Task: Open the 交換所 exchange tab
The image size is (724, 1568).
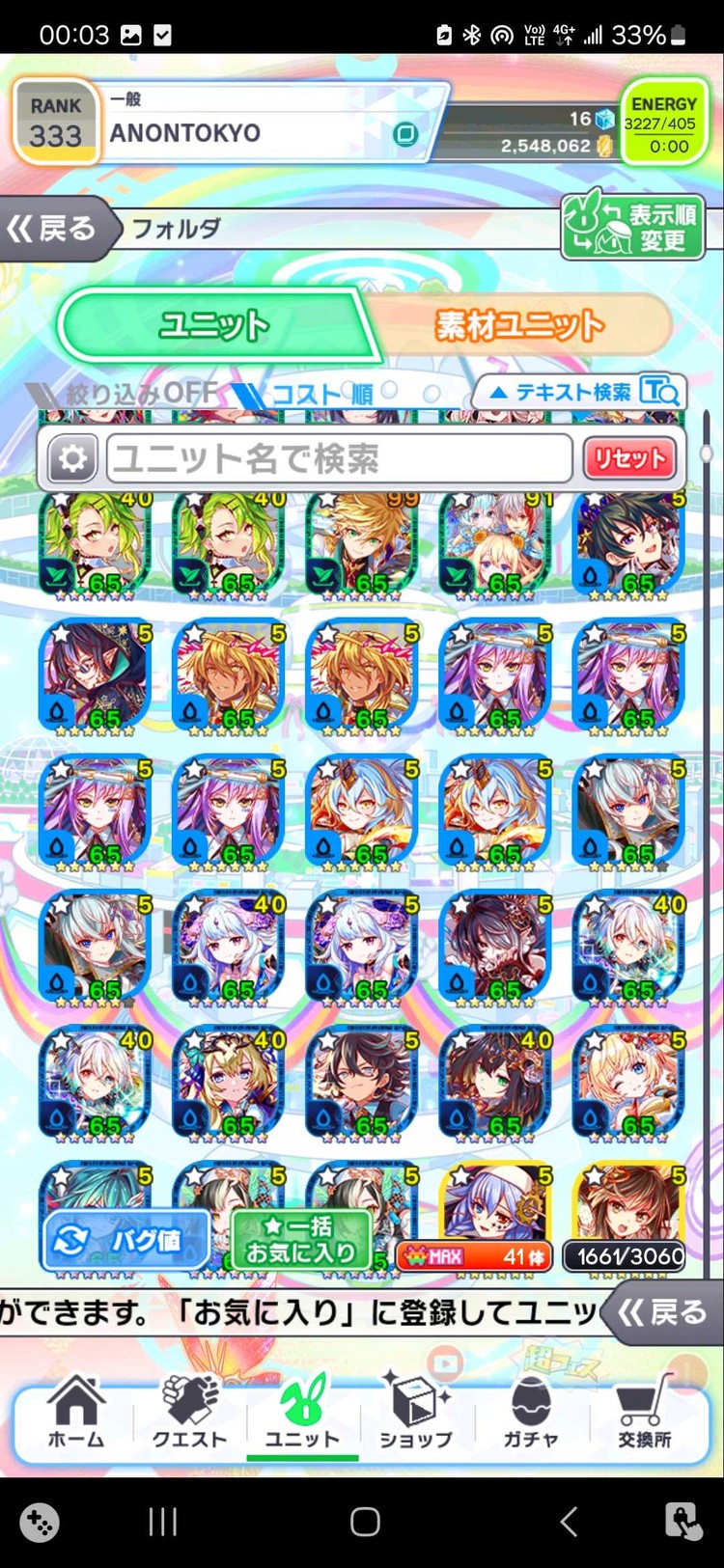Action: coord(644,1414)
